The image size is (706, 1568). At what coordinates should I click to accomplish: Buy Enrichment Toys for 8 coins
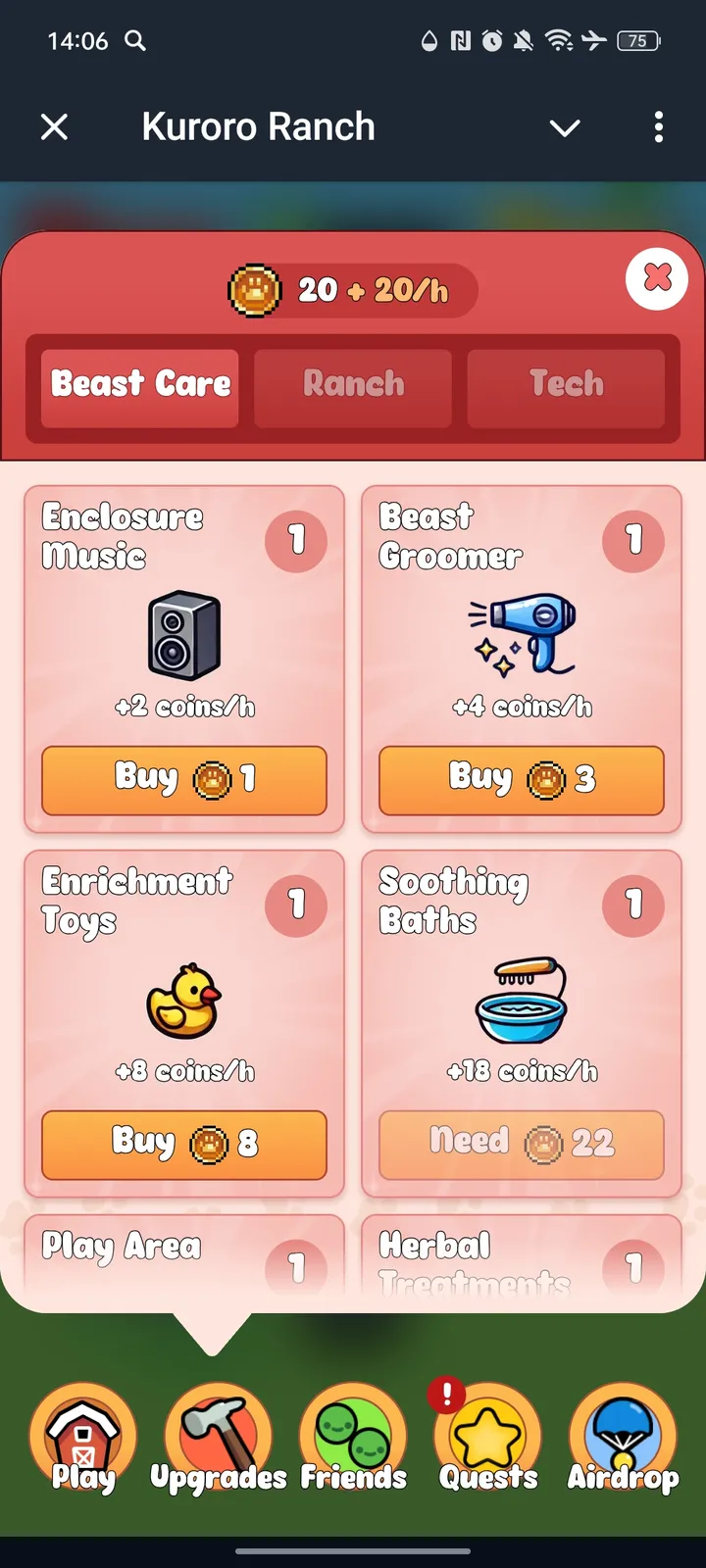(184, 1144)
